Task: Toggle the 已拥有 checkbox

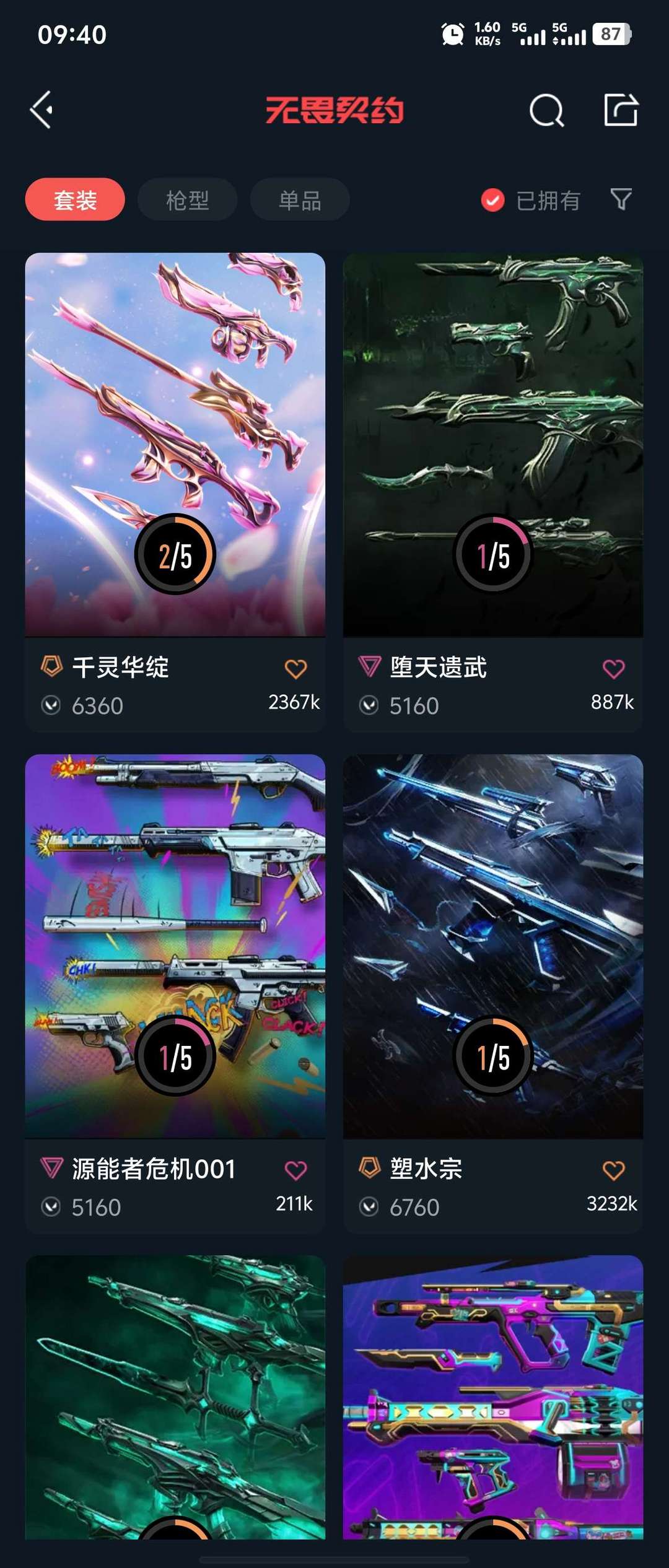Action: (493, 200)
